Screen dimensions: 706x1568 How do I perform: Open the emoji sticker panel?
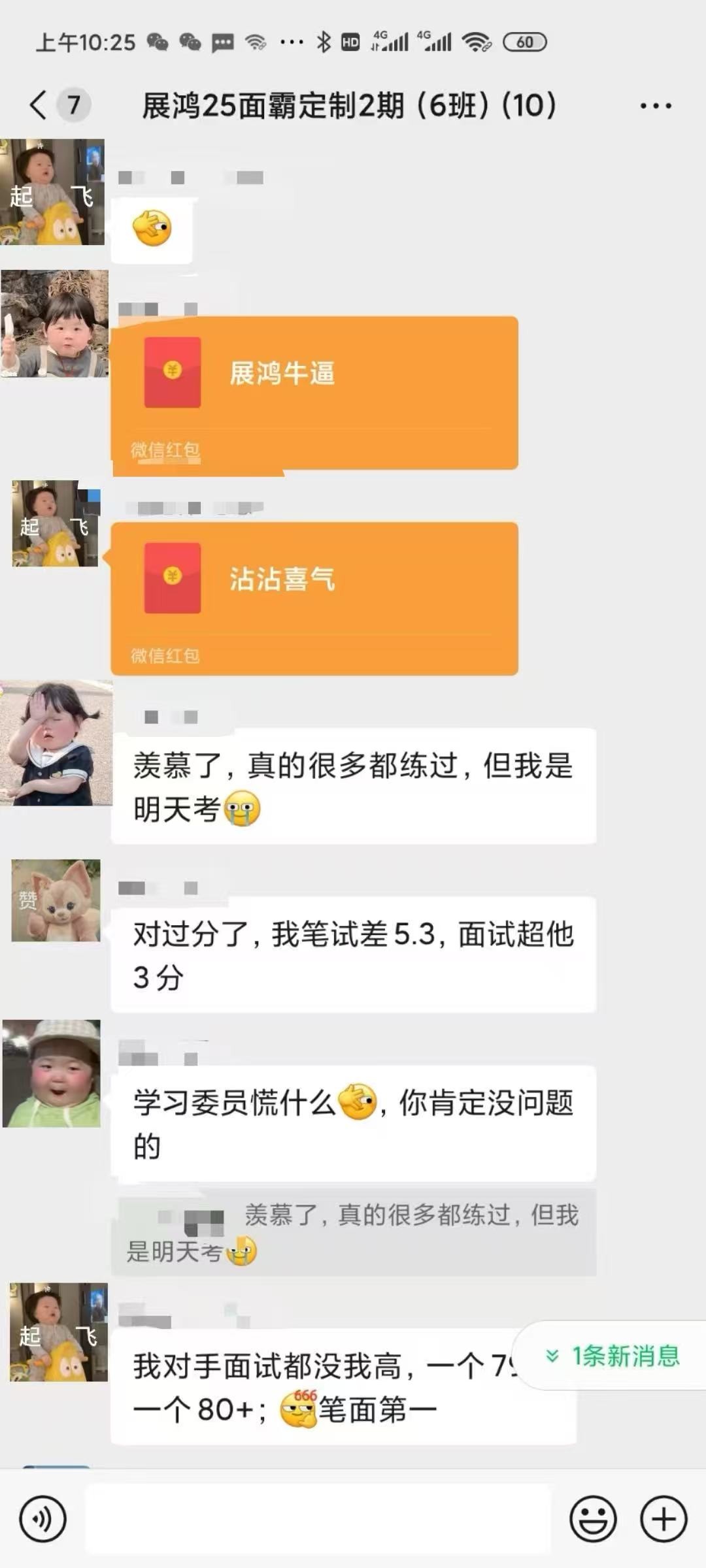pos(593,1519)
